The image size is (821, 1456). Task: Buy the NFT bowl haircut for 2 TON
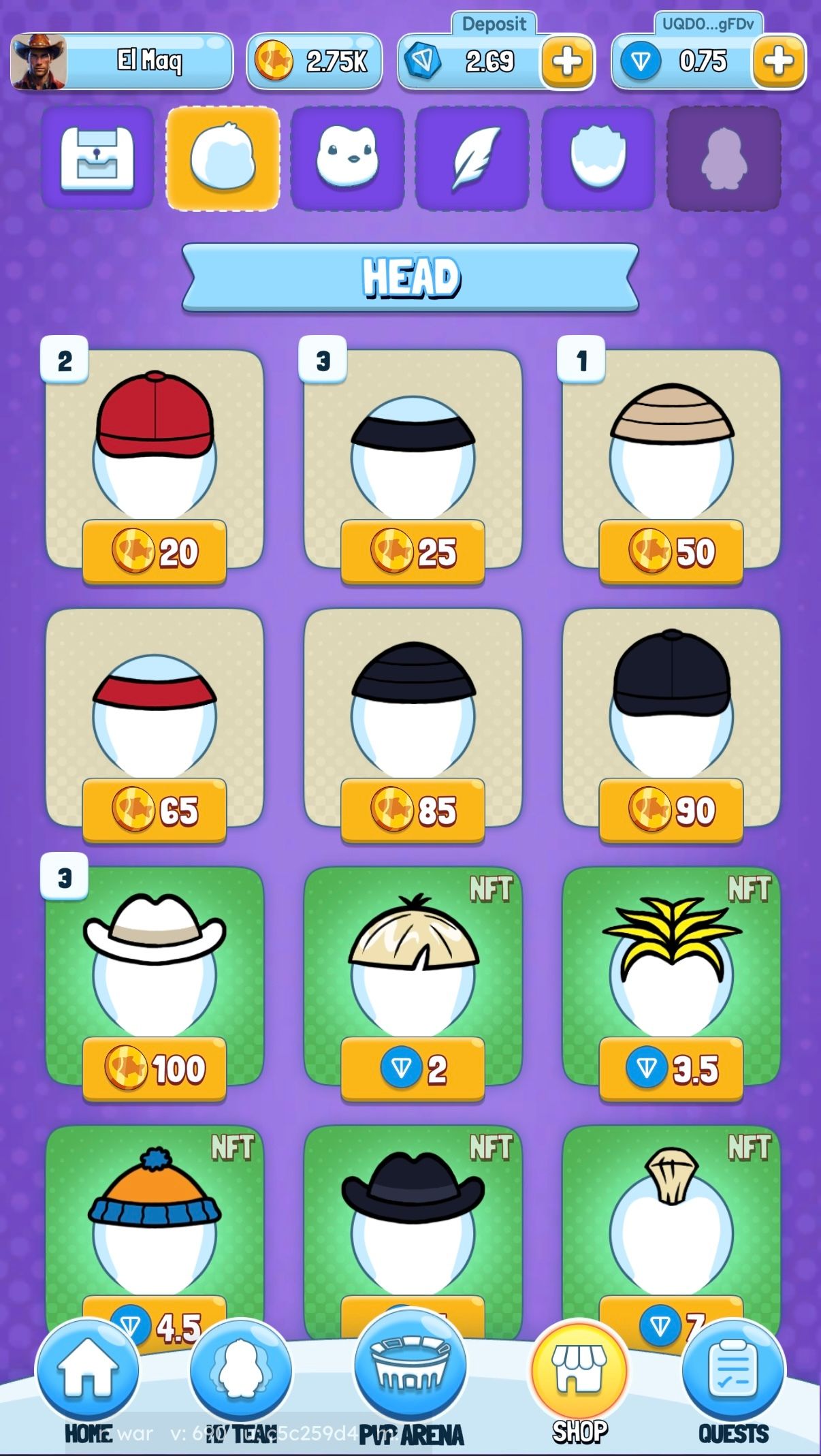click(x=413, y=1069)
